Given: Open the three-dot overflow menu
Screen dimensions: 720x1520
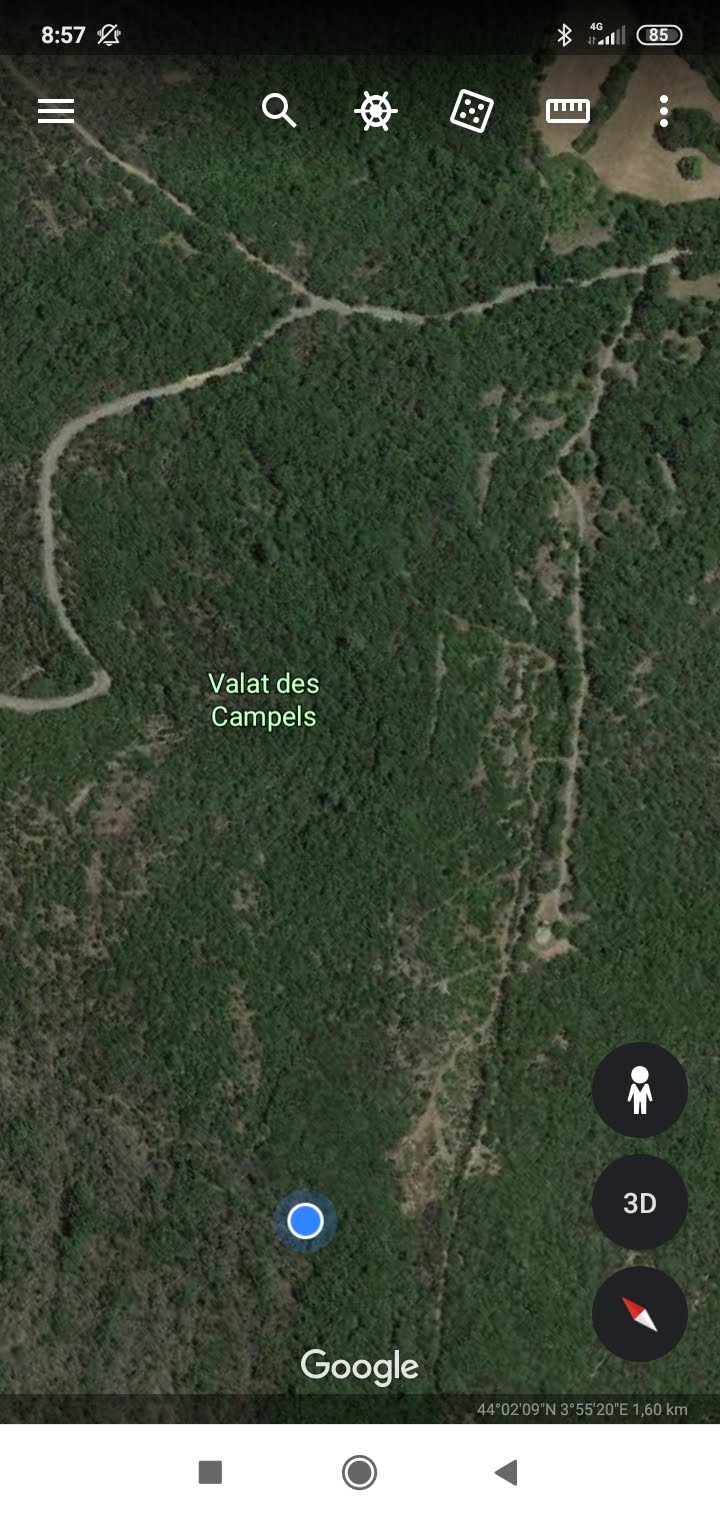Looking at the screenshot, I should coord(664,111).
